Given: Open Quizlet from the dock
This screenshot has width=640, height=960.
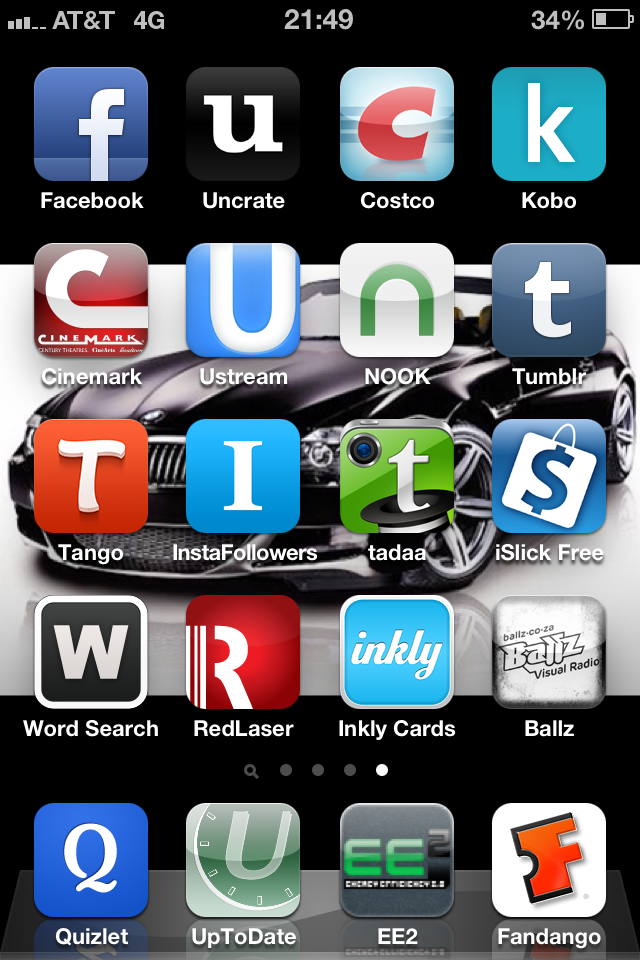Looking at the screenshot, I should 91,860.
